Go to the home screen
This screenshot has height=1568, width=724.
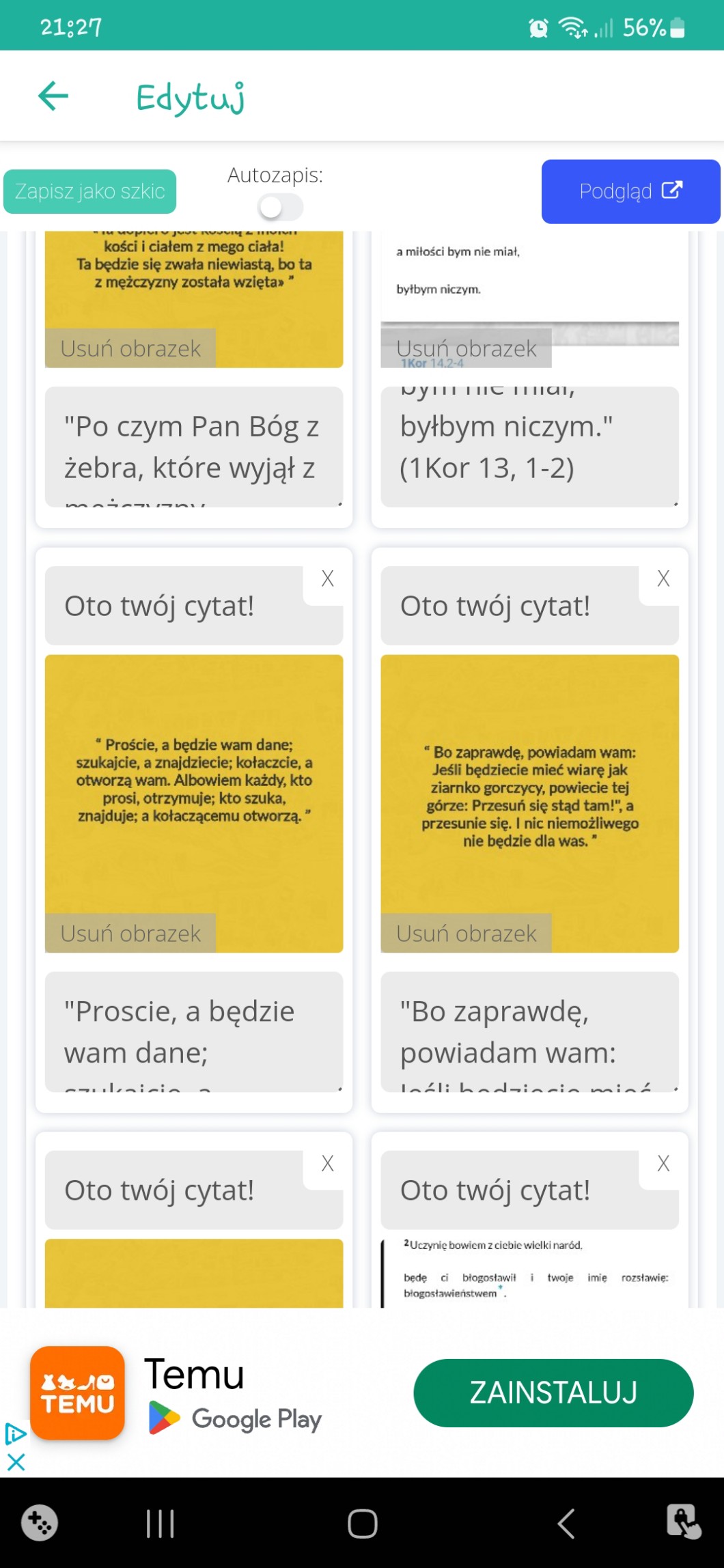pos(362,1524)
